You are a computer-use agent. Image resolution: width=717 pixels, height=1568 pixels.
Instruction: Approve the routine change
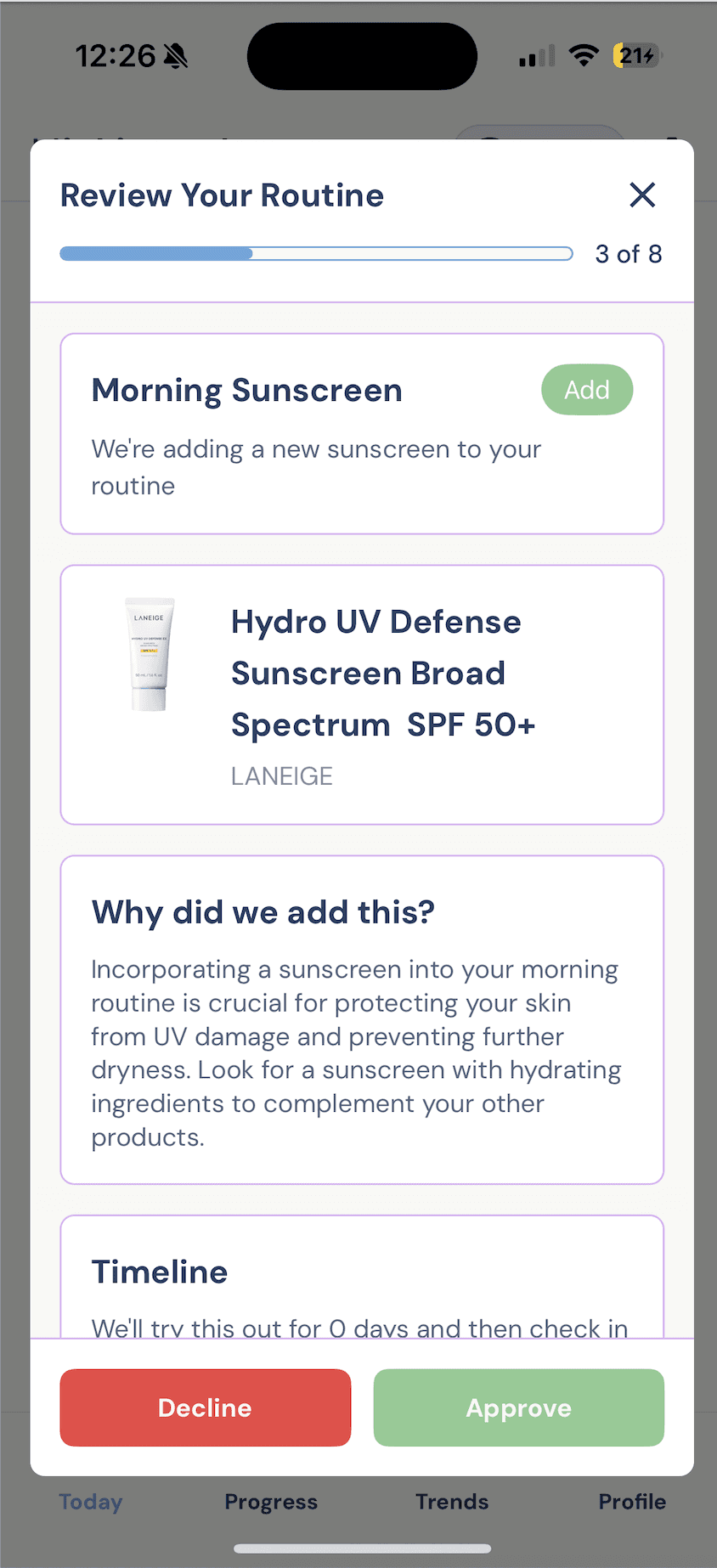(x=518, y=1407)
